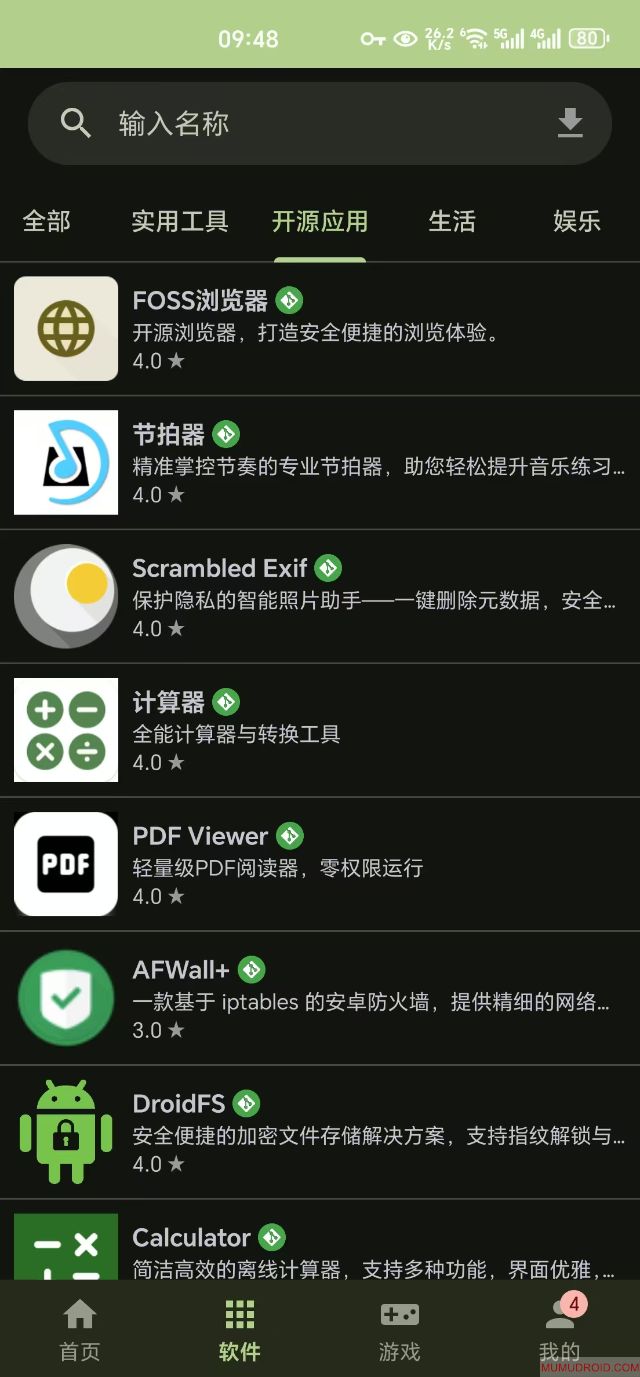Tap the 软件 bottom tab
Viewport: 640px width, 1377px height.
coord(240,1330)
